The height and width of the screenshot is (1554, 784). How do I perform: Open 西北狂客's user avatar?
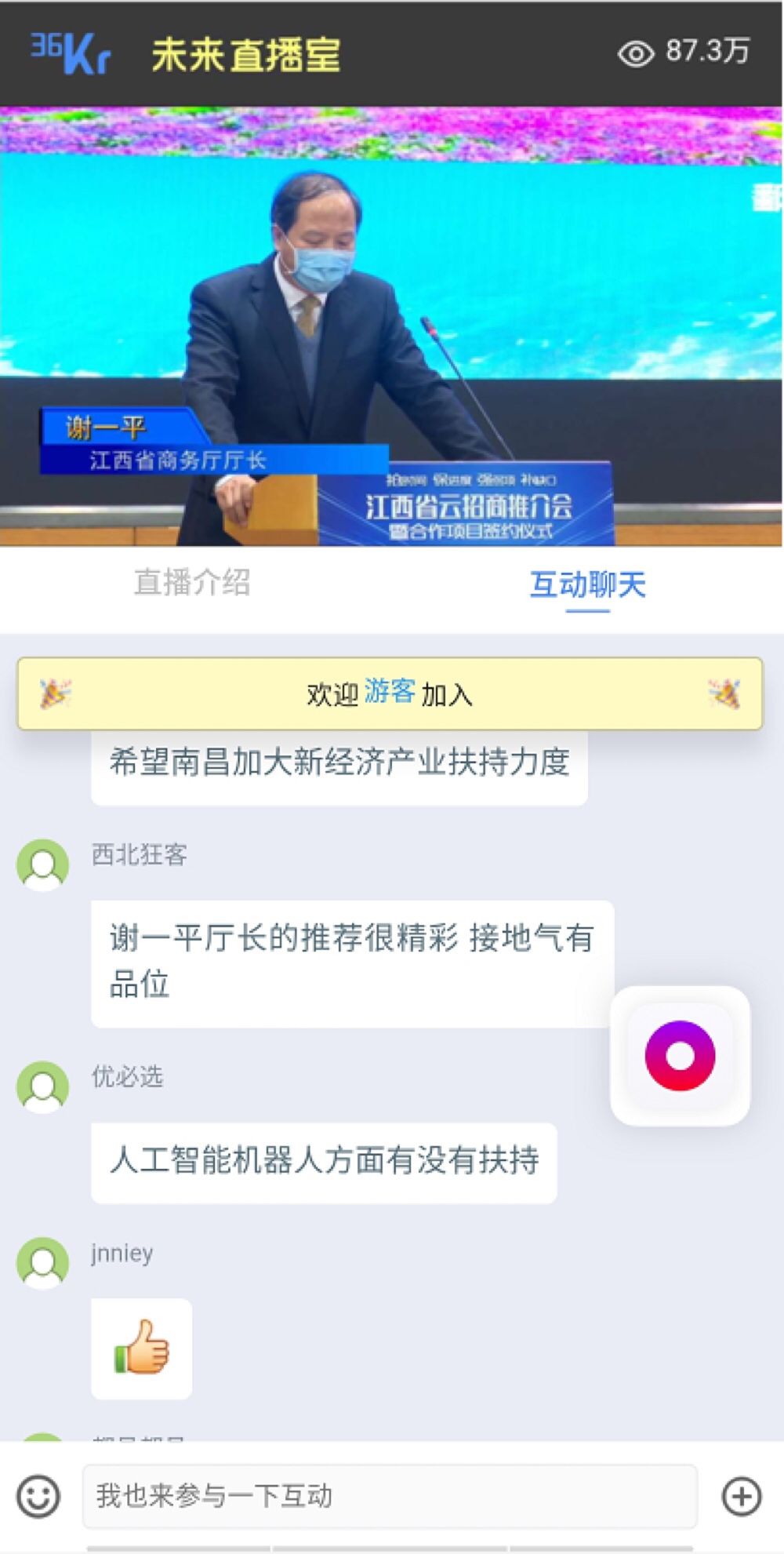(43, 864)
